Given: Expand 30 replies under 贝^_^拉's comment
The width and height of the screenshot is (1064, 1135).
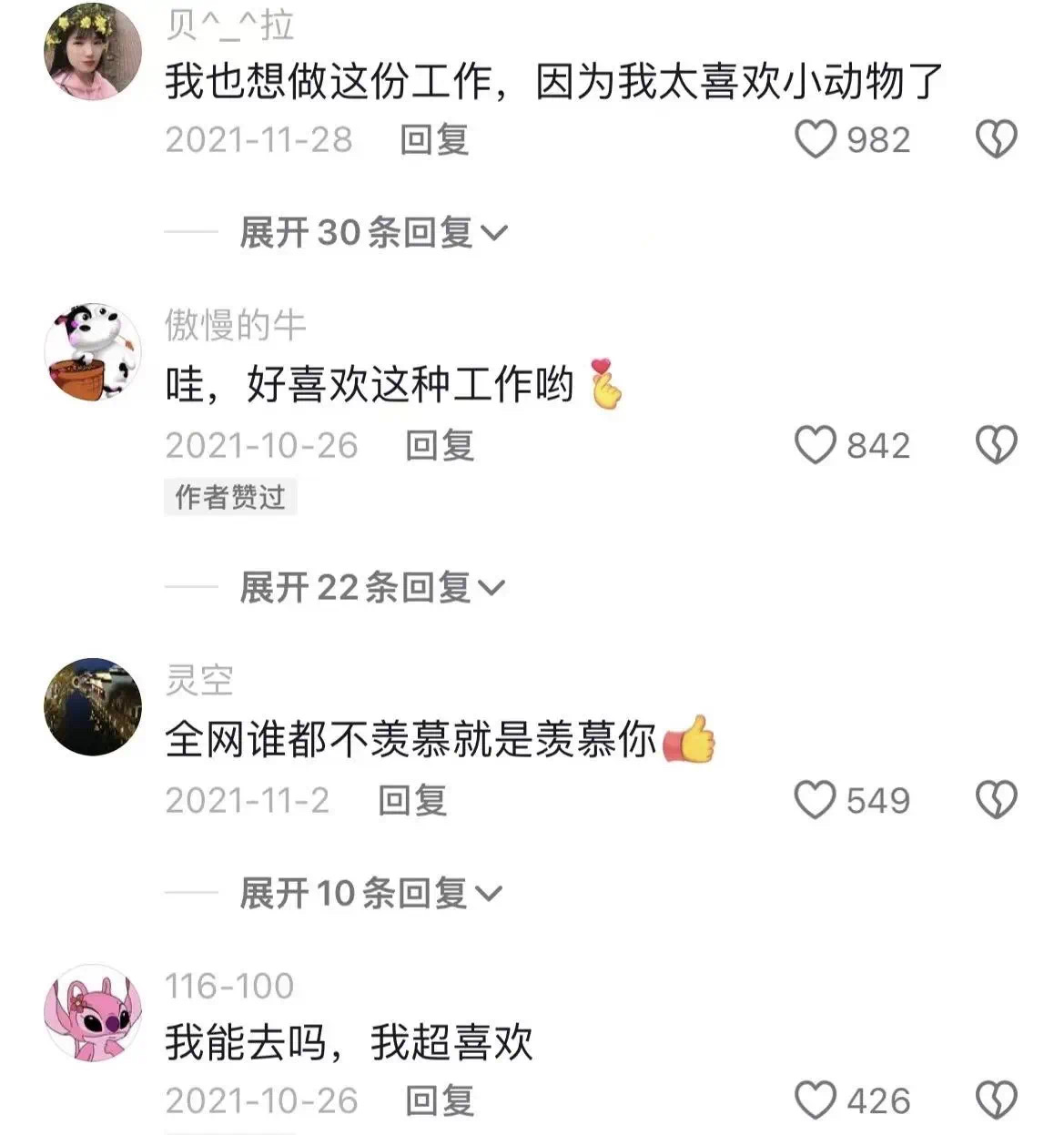Looking at the screenshot, I should click(372, 233).
